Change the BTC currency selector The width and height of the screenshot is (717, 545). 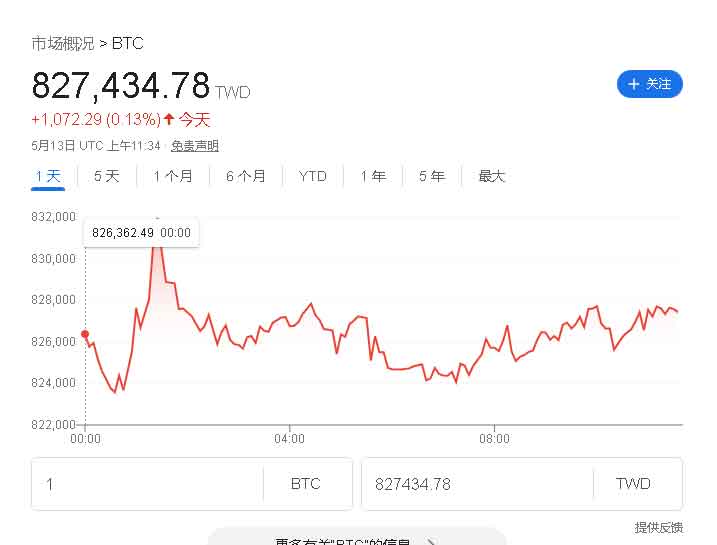(x=306, y=484)
